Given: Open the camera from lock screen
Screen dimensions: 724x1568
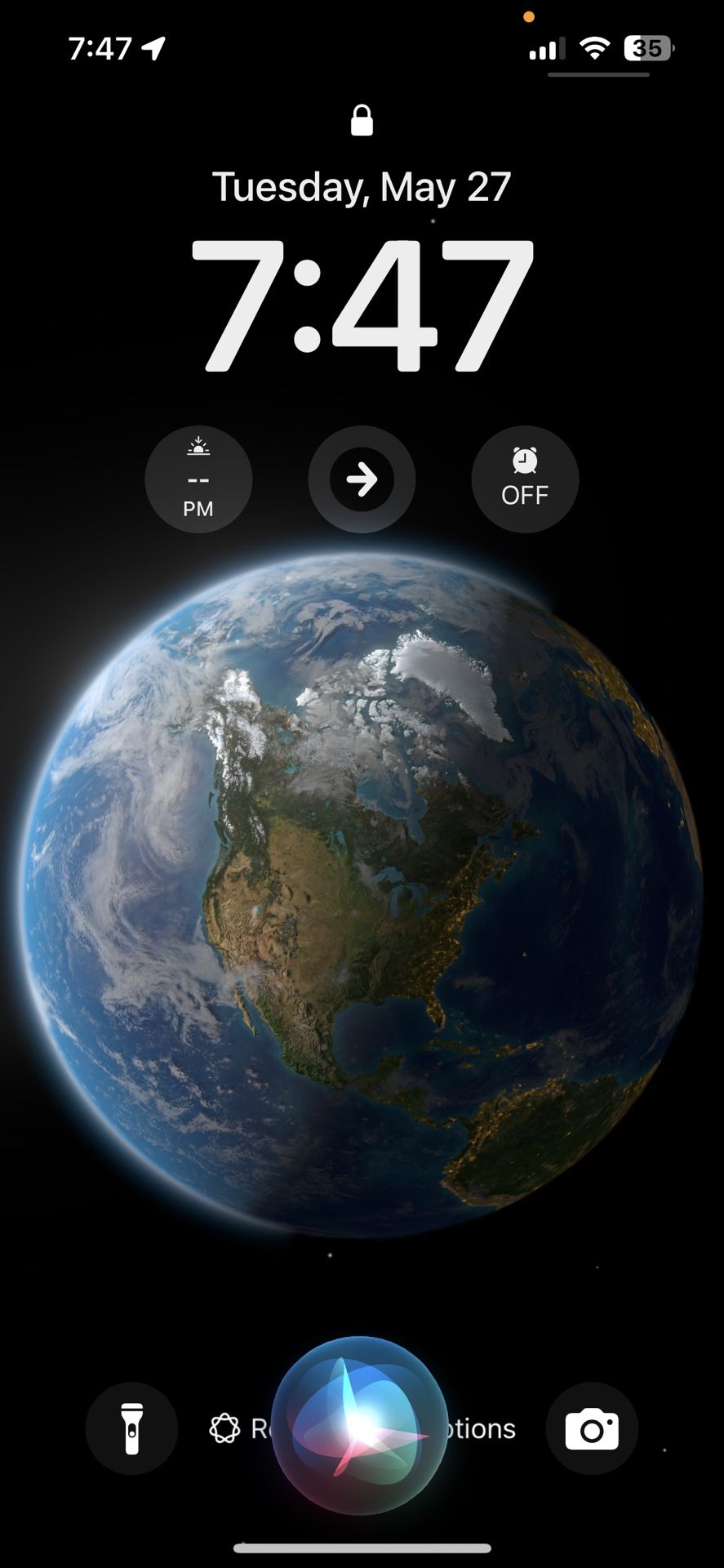Looking at the screenshot, I should tap(592, 1428).
